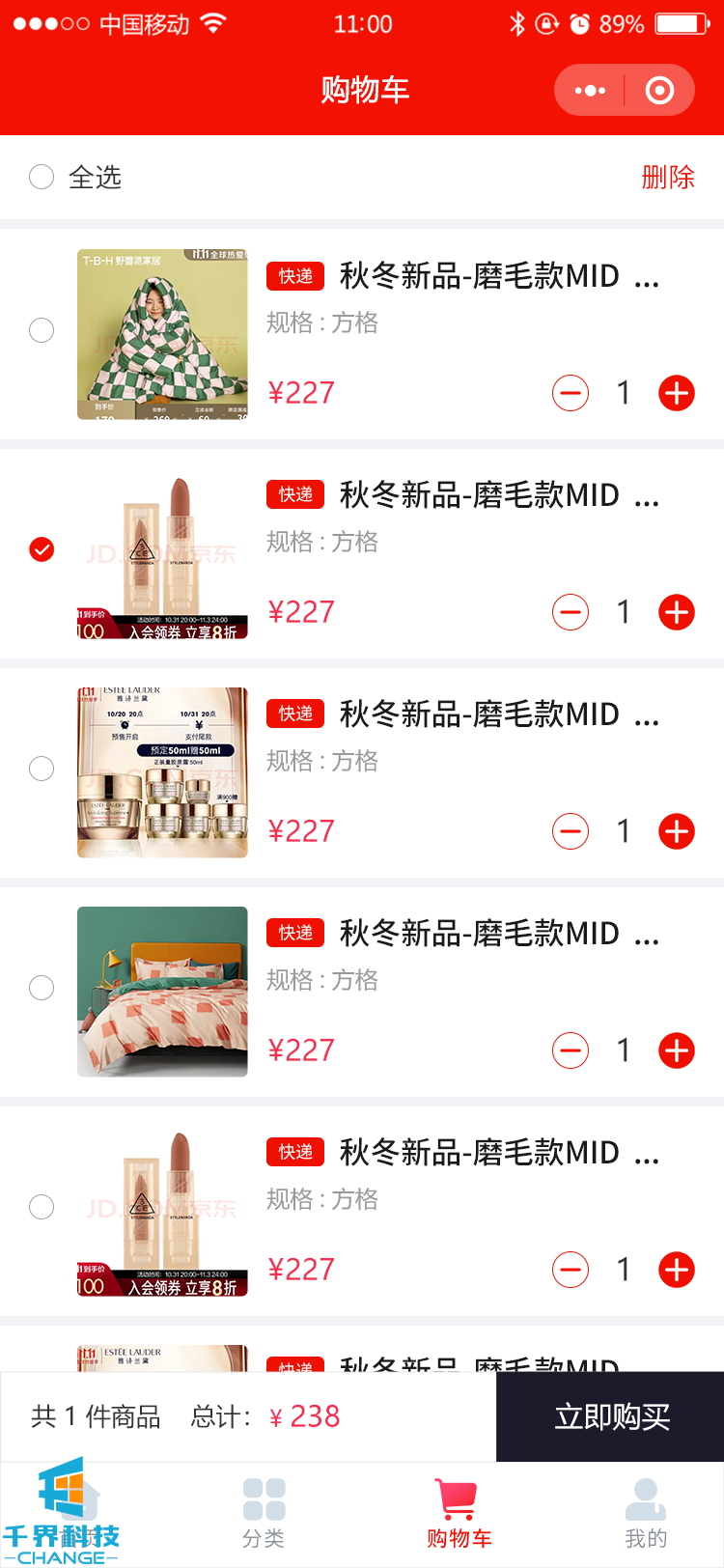Switch to the 我的 tab
724x1568 pixels.
point(646,1514)
